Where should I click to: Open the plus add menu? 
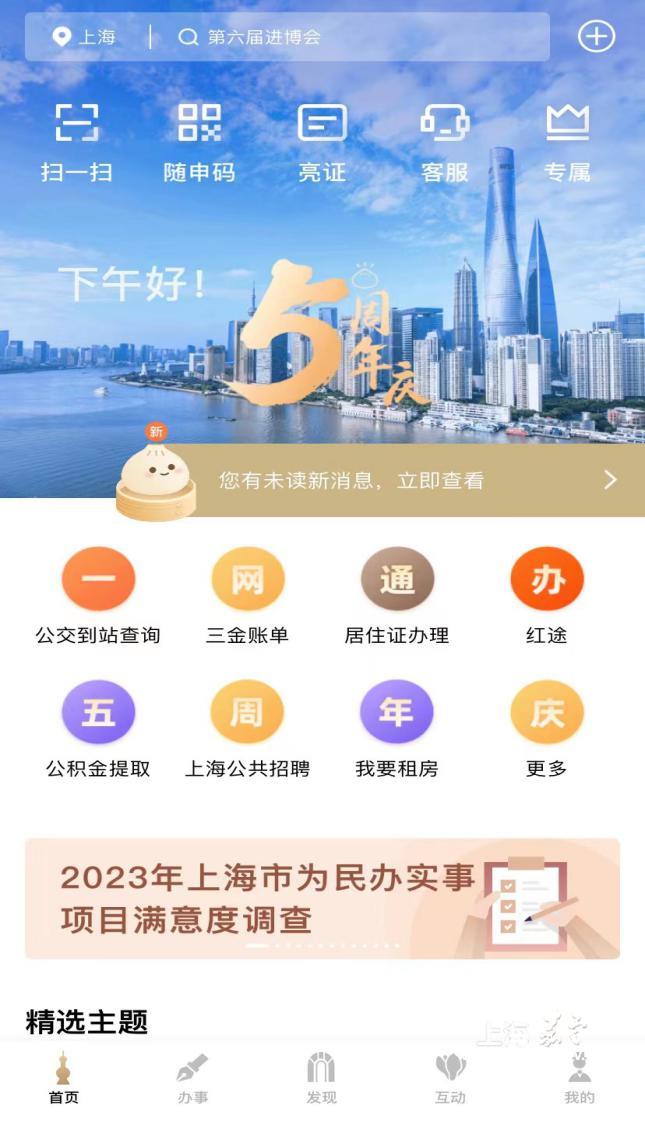[x=596, y=37]
